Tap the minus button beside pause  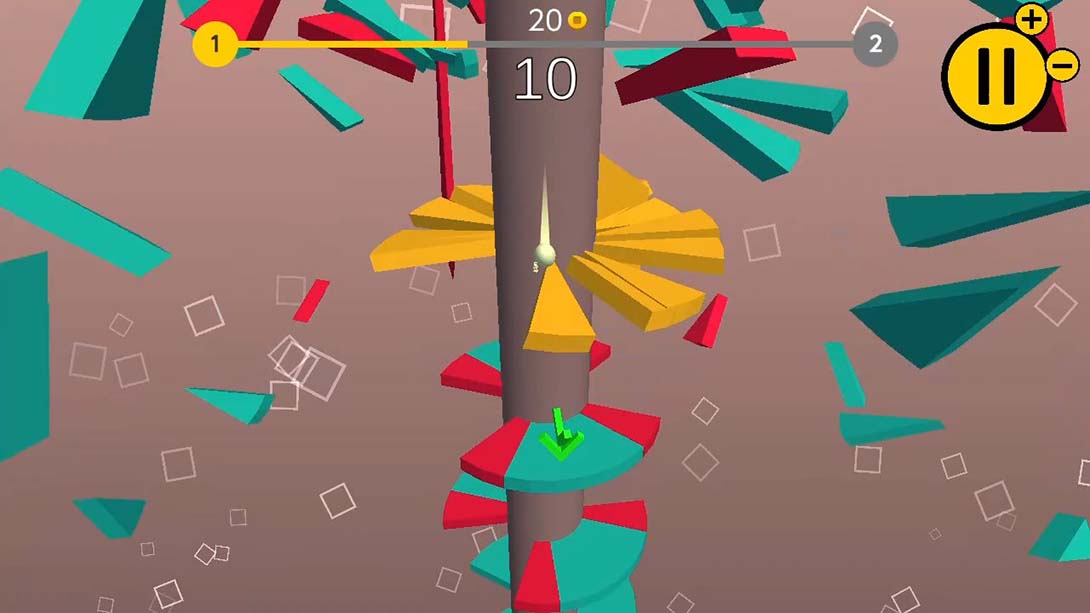(x=1062, y=66)
